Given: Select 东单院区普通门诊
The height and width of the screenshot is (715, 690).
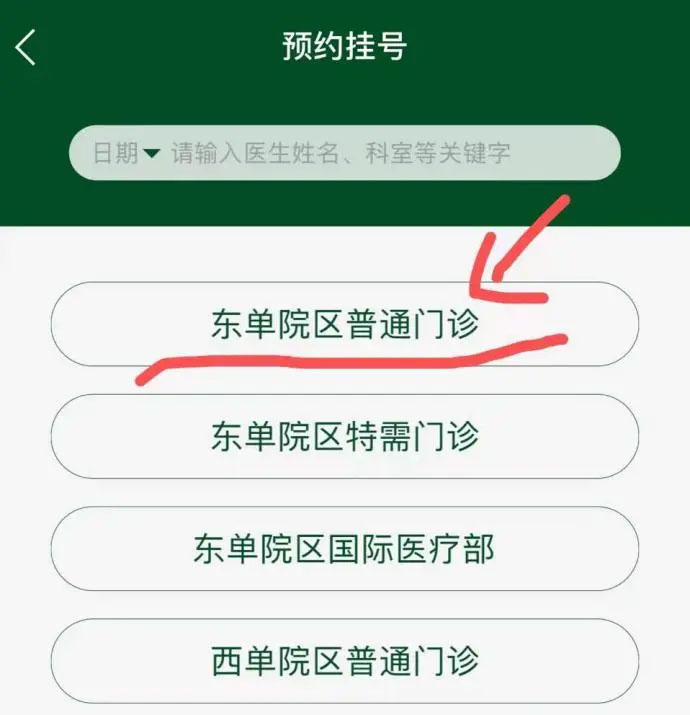Looking at the screenshot, I should click(x=344, y=324).
